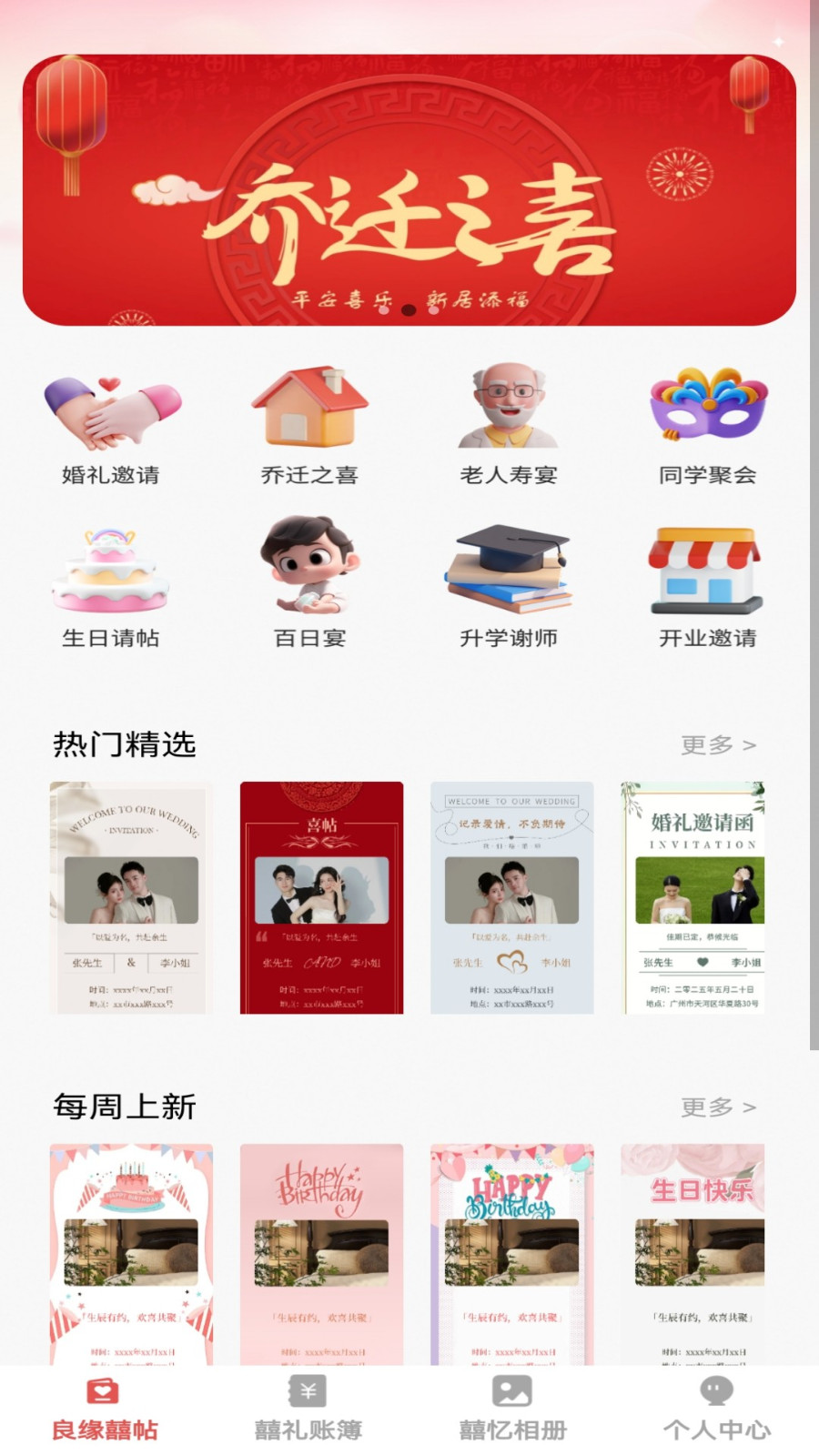Choose 同学聚会 category
The height and width of the screenshot is (1456, 819).
click(708, 424)
